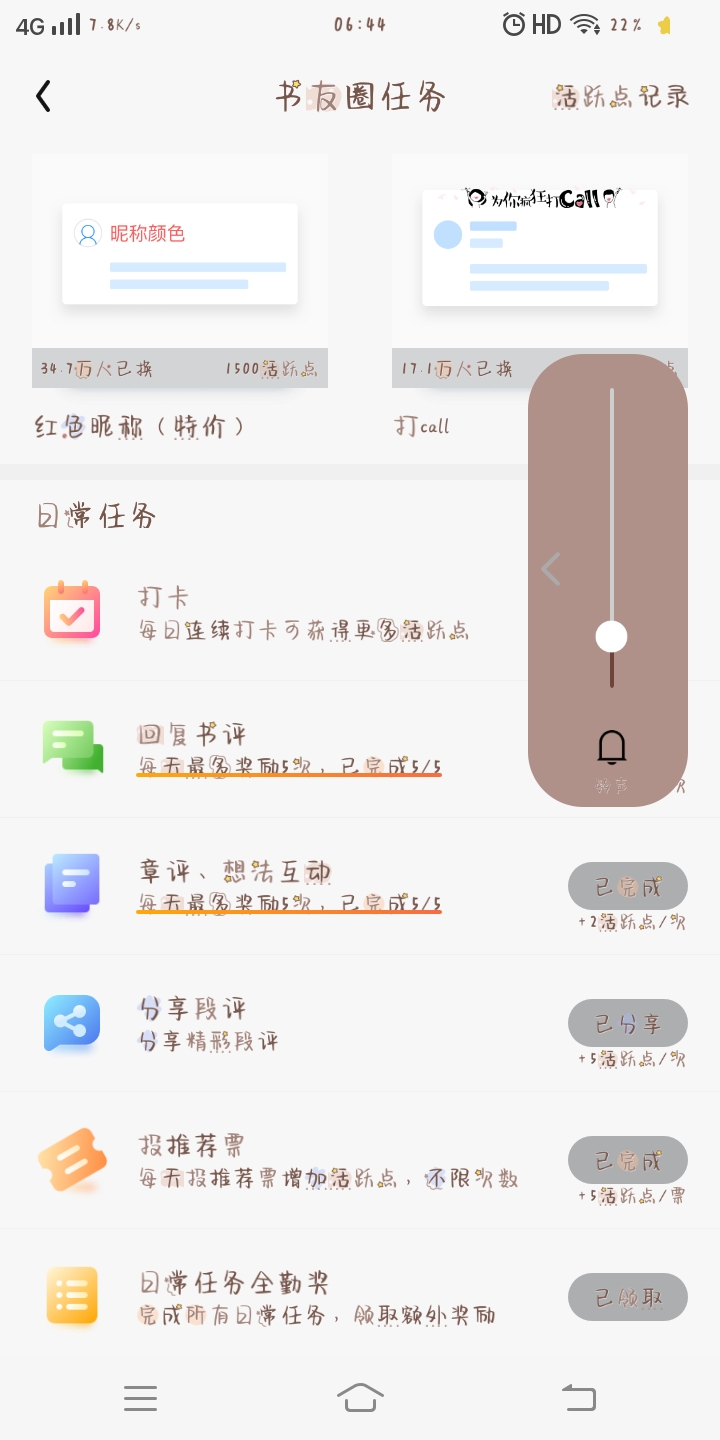Tap 已完成 button for 章评、想法互动
The width and height of the screenshot is (720, 1440).
click(x=627, y=886)
